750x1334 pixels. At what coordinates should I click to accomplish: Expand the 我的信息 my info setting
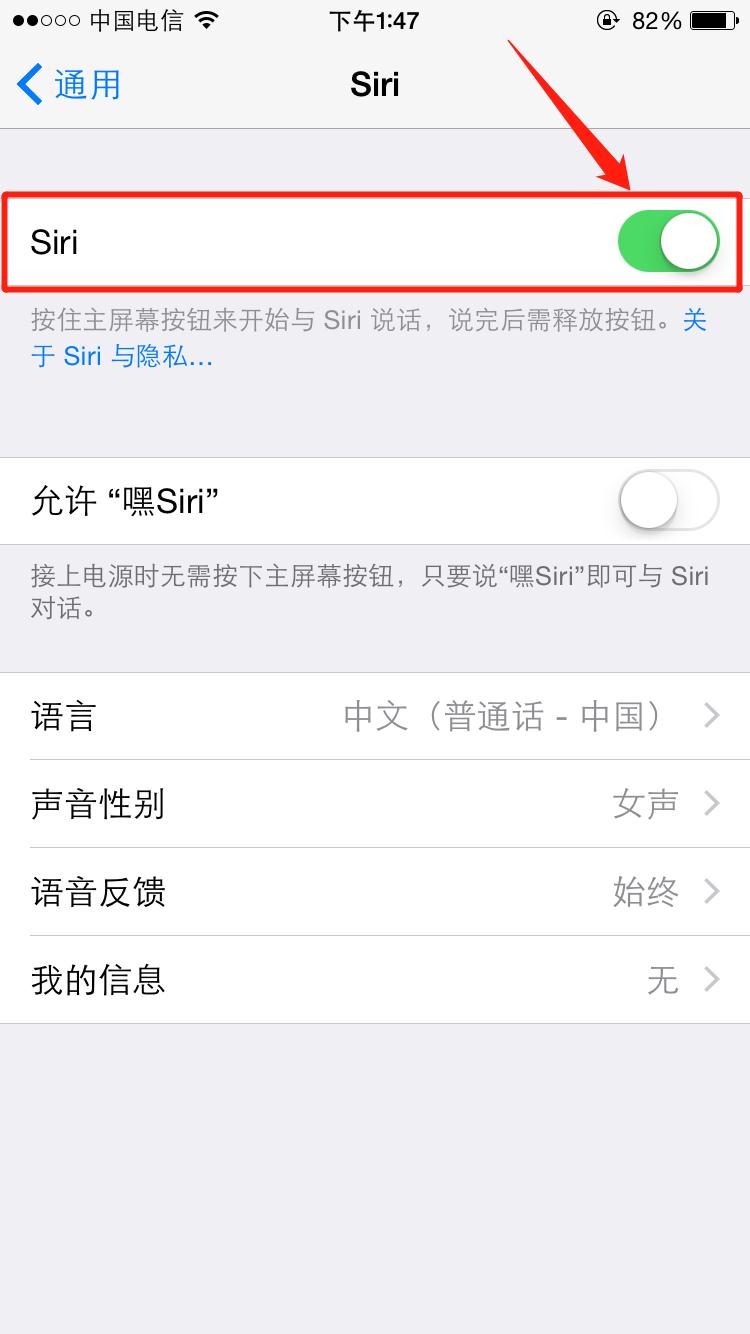tap(375, 979)
